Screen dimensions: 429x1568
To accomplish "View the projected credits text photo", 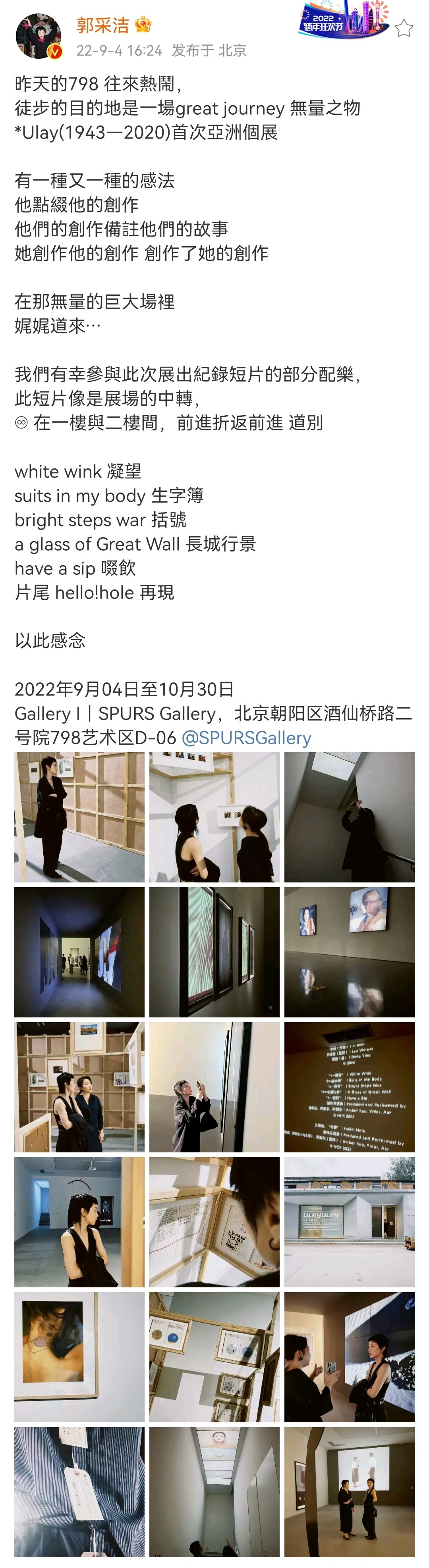I will [x=349, y=1087].
